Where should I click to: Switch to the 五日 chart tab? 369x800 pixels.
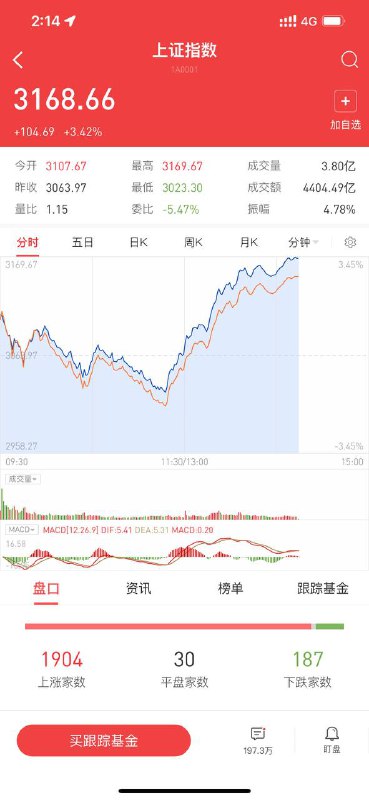point(83,242)
